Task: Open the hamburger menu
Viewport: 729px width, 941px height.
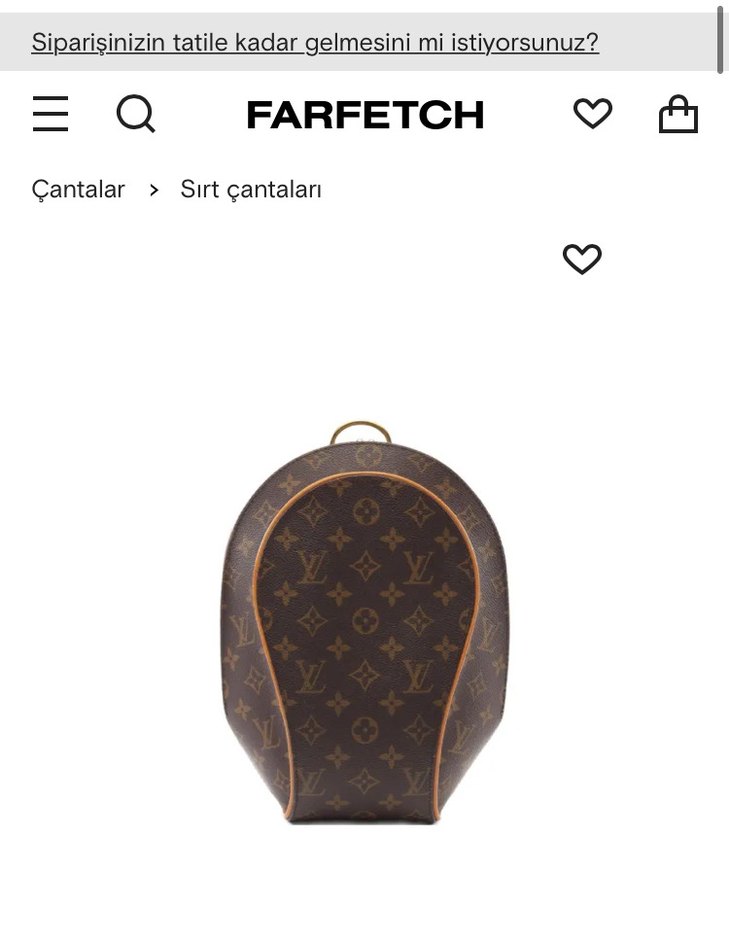Action: (x=50, y=114)
